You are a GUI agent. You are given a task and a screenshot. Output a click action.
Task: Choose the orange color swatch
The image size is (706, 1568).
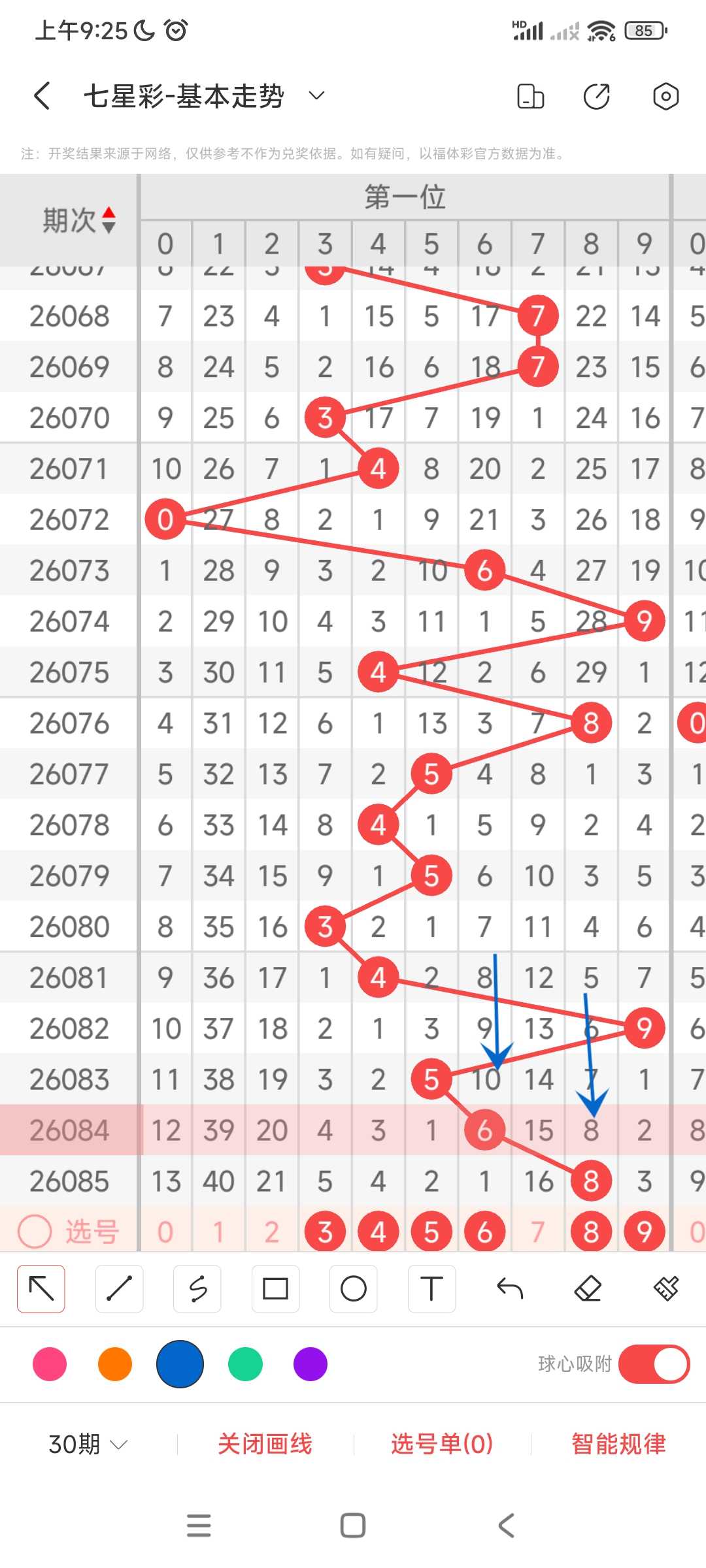coord(115,1364)
